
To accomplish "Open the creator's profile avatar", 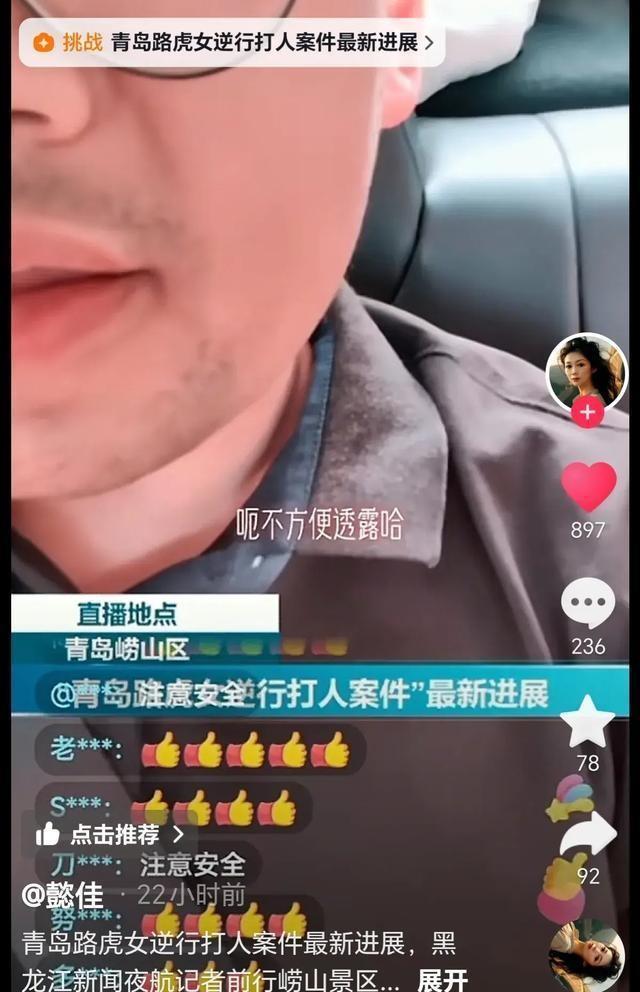I will pos(587,371).
